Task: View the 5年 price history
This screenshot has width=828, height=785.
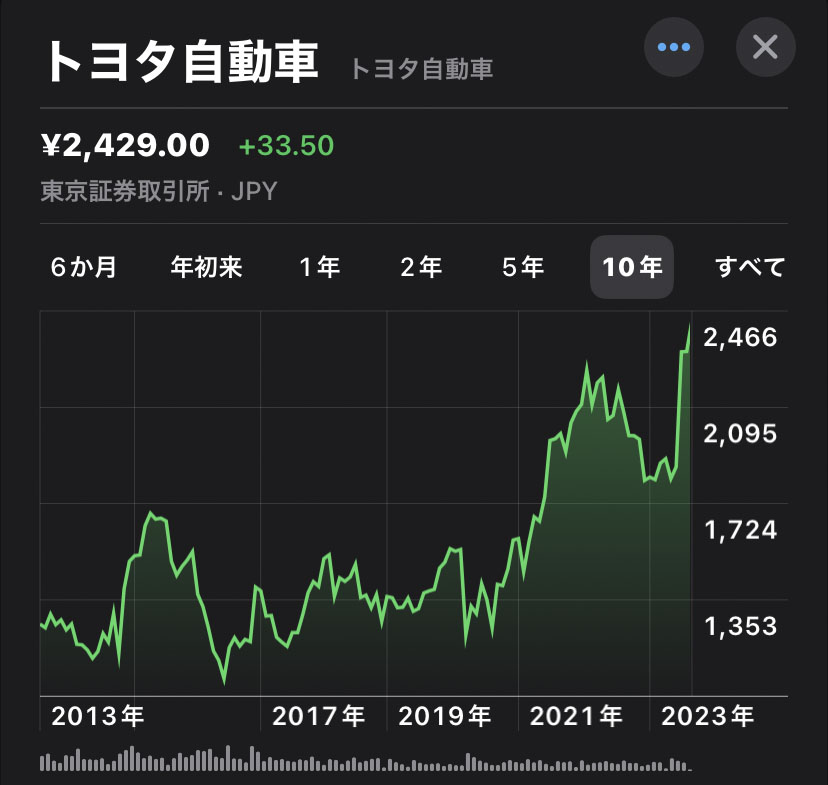Action: 523,267
